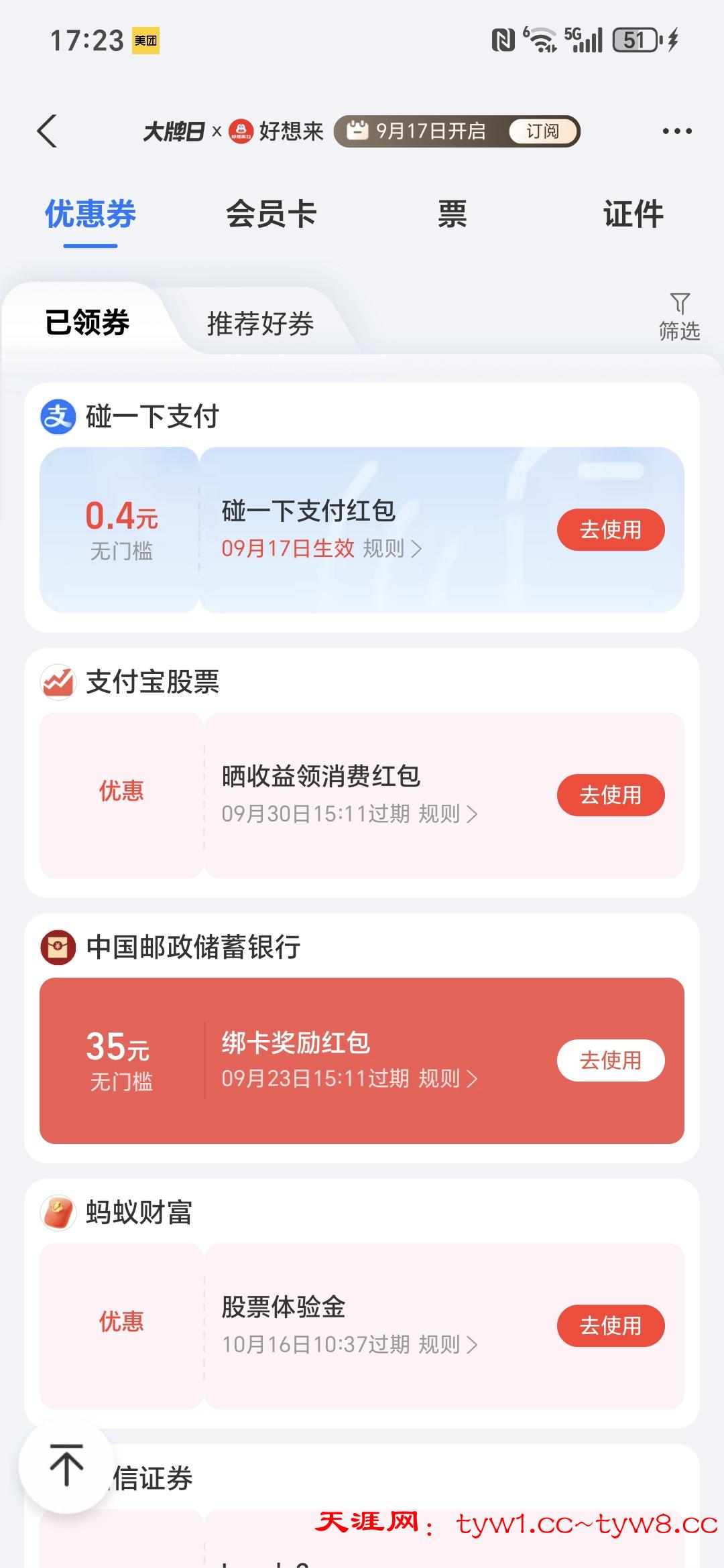Screen dimensions: 724x1568
Task: Select the 已领券 sub-tab
Action: (x=87, y=322)
